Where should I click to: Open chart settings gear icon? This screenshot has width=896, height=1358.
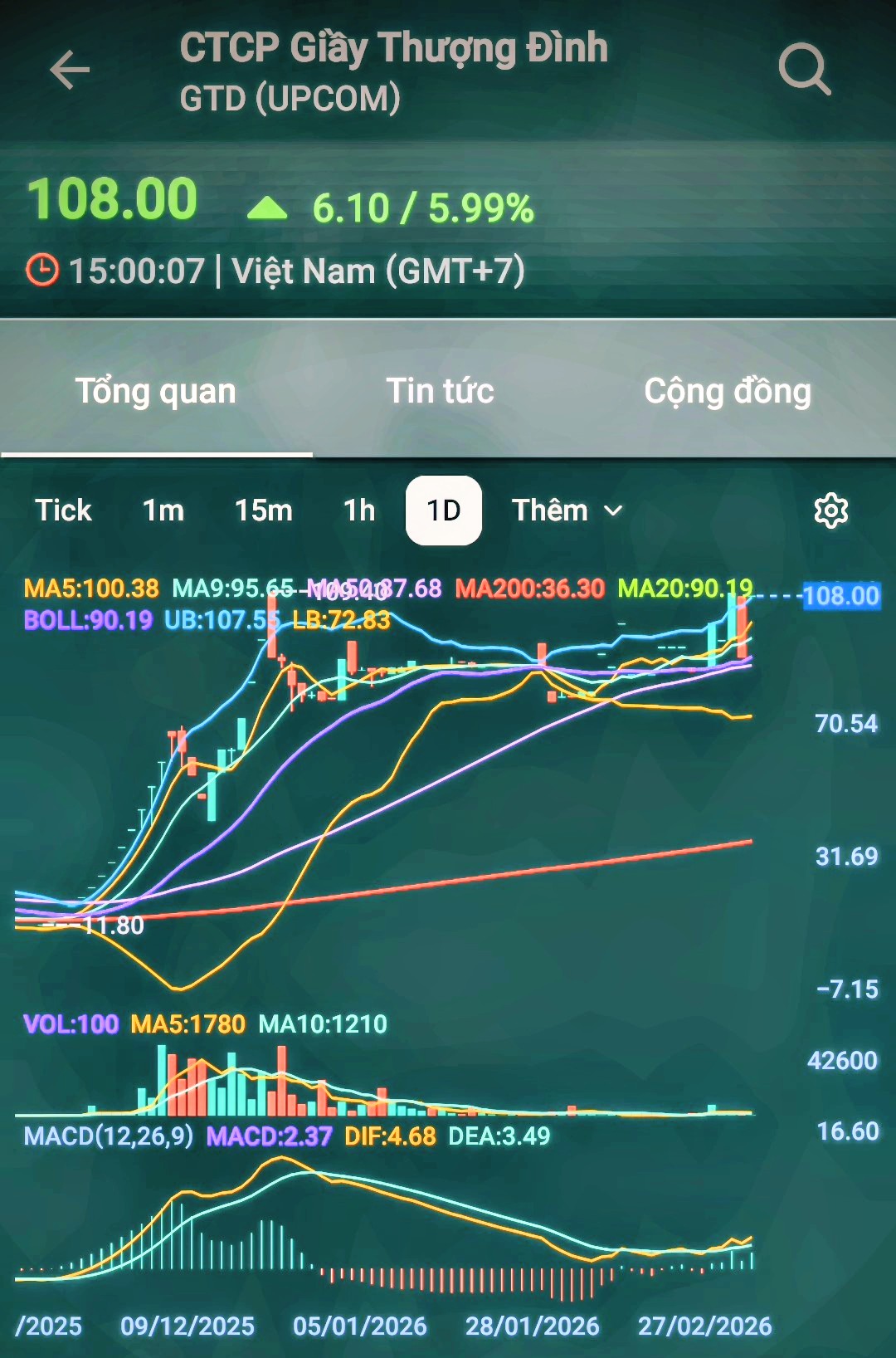tap(830, 510)
